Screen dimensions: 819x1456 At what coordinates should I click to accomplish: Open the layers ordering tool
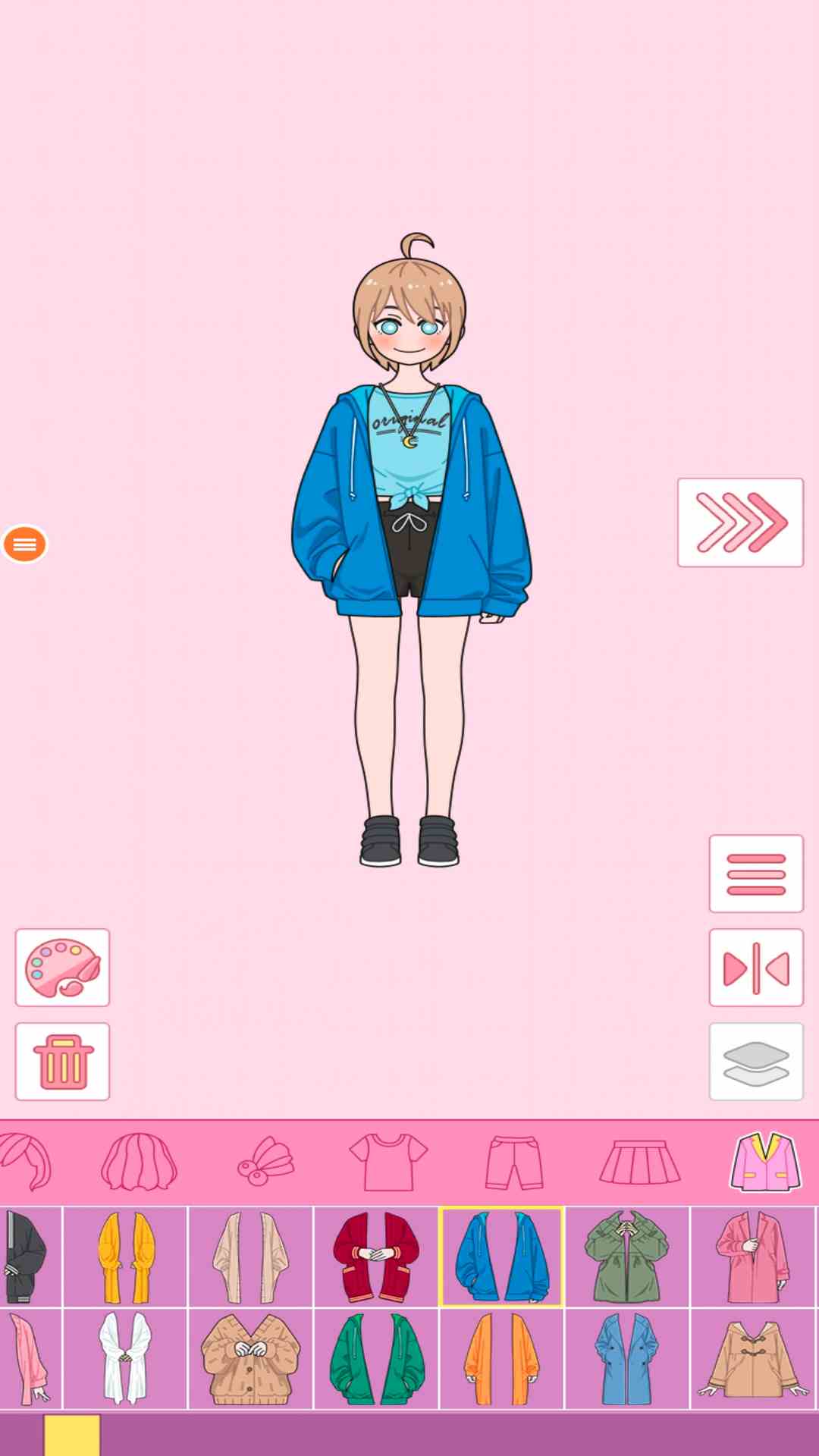pos(756,1060)
